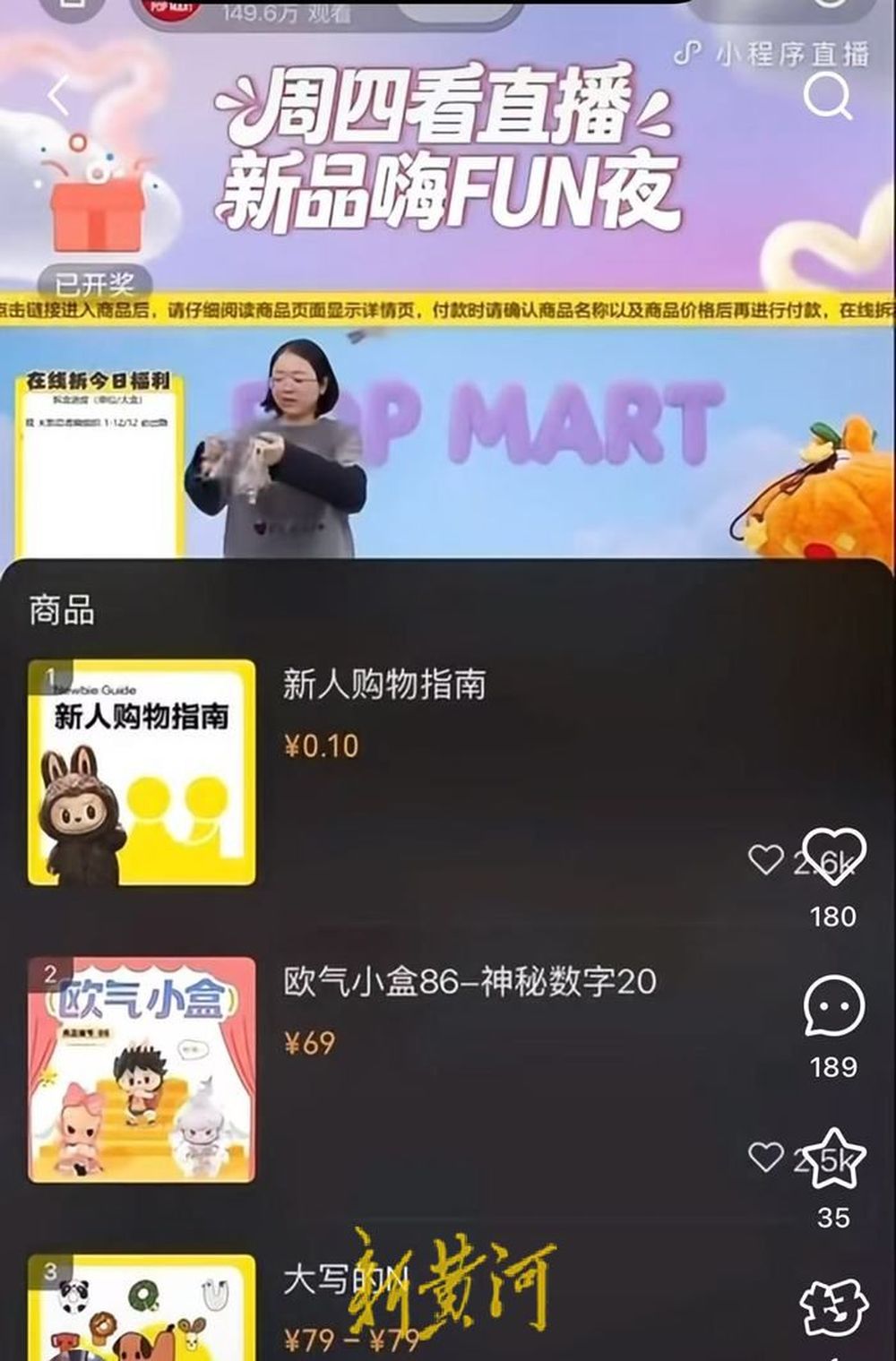Go back using the top-left arrow
The image size is (896, 1361).
[x=59, y=95]
